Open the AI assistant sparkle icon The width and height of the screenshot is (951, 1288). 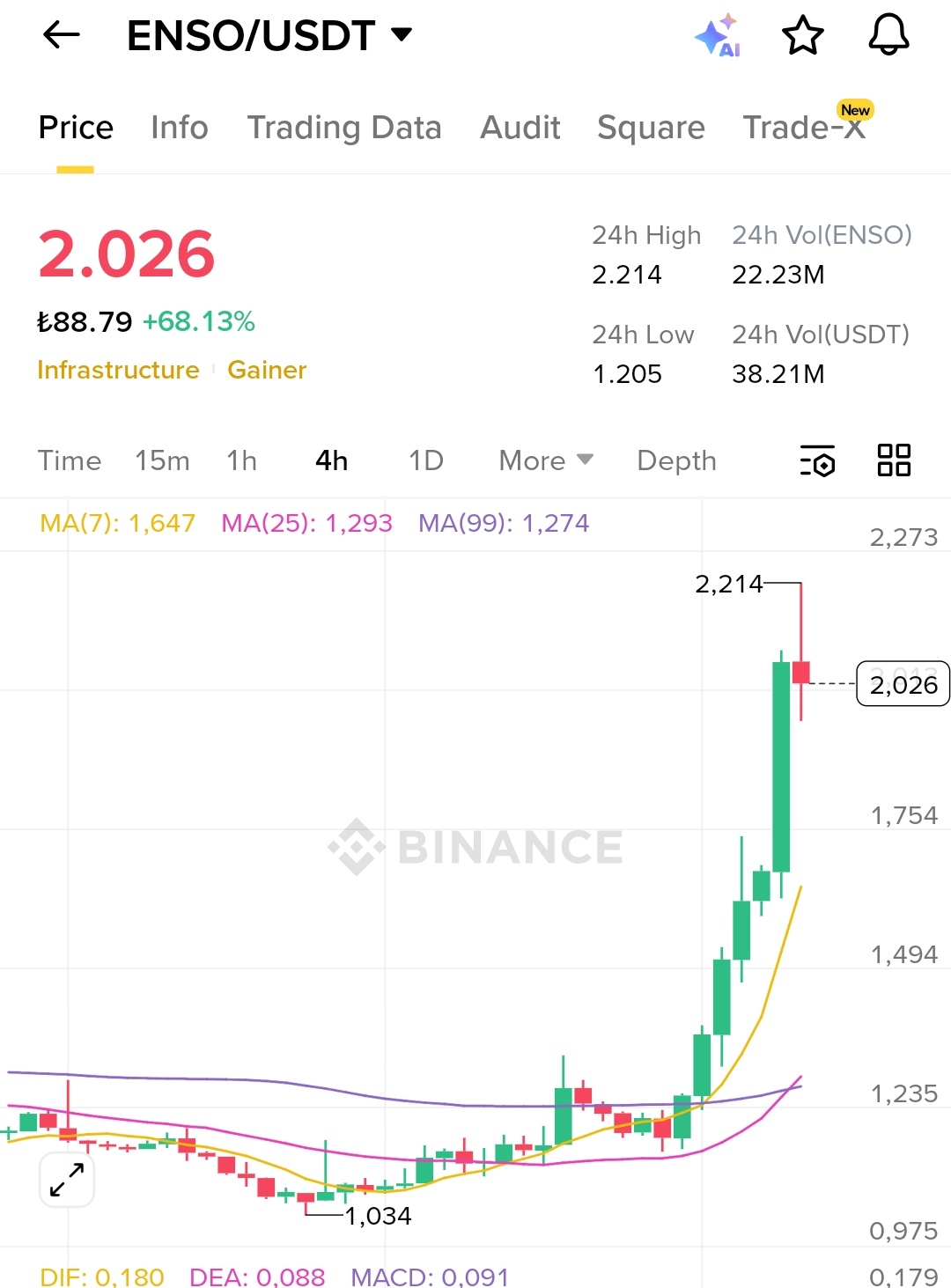pos(717,35)
